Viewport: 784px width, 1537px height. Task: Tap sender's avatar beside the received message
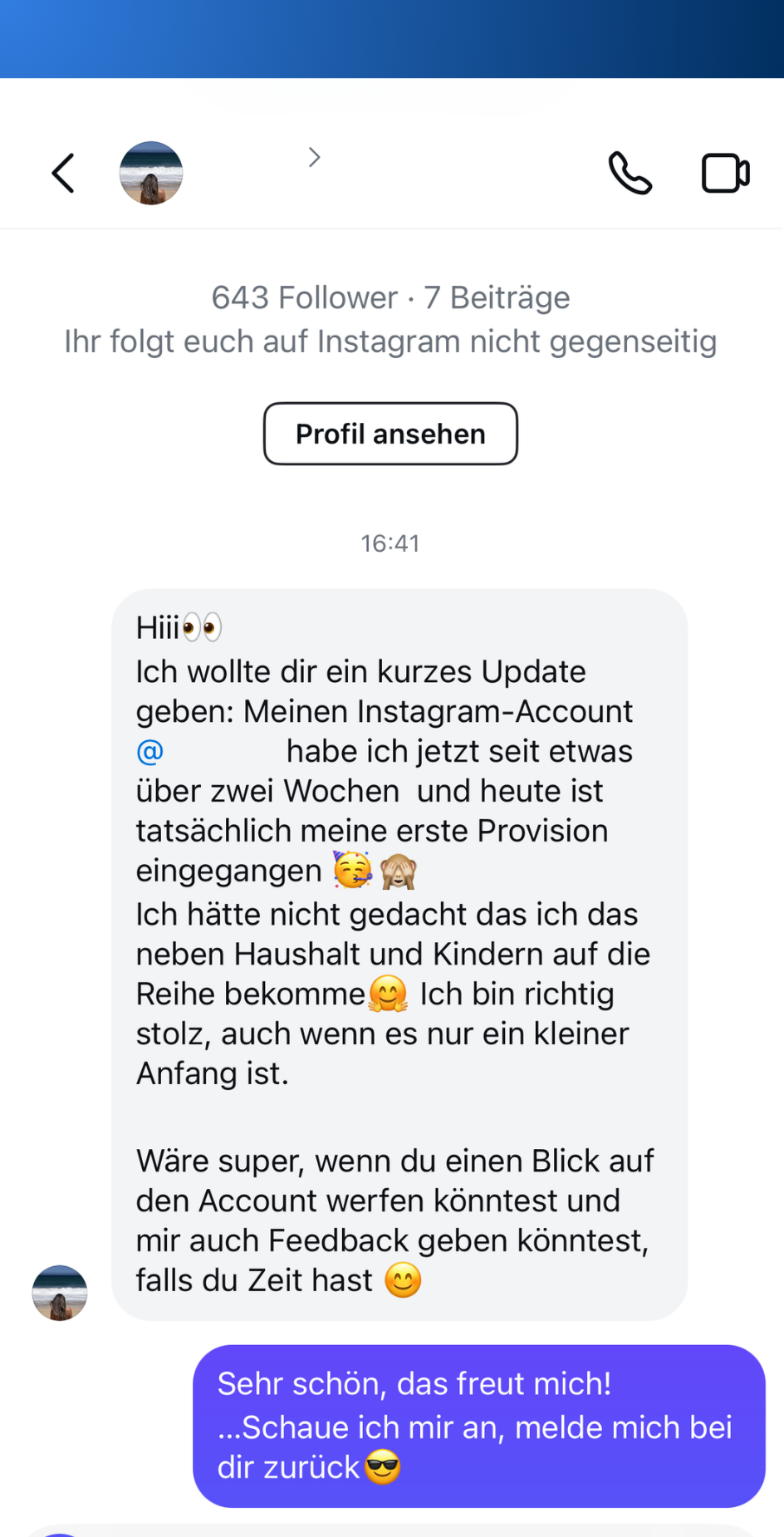pos(60,1293)
